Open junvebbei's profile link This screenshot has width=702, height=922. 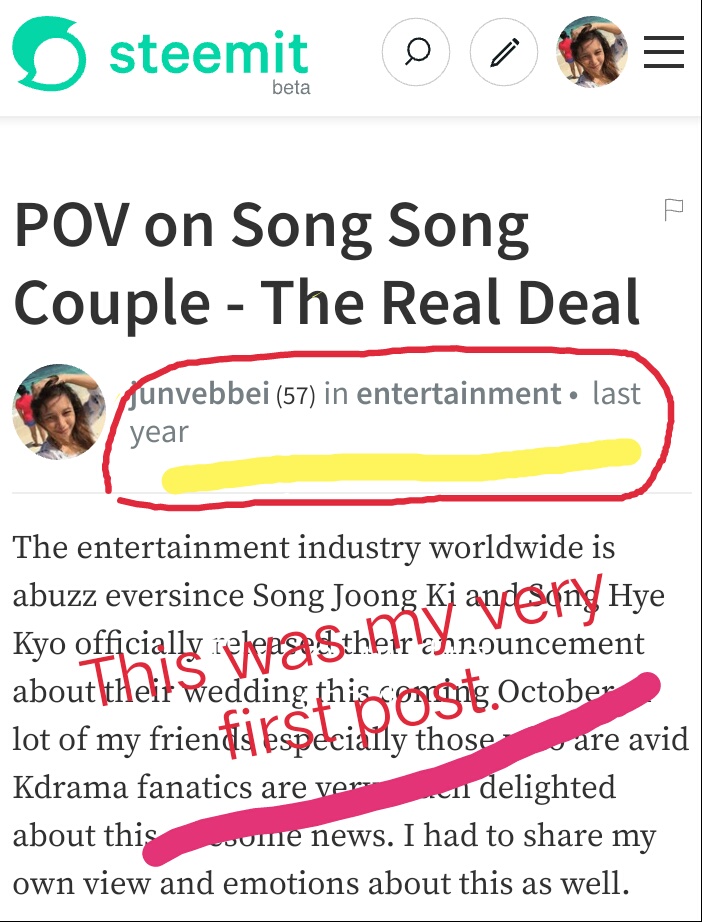pos(200,394)
